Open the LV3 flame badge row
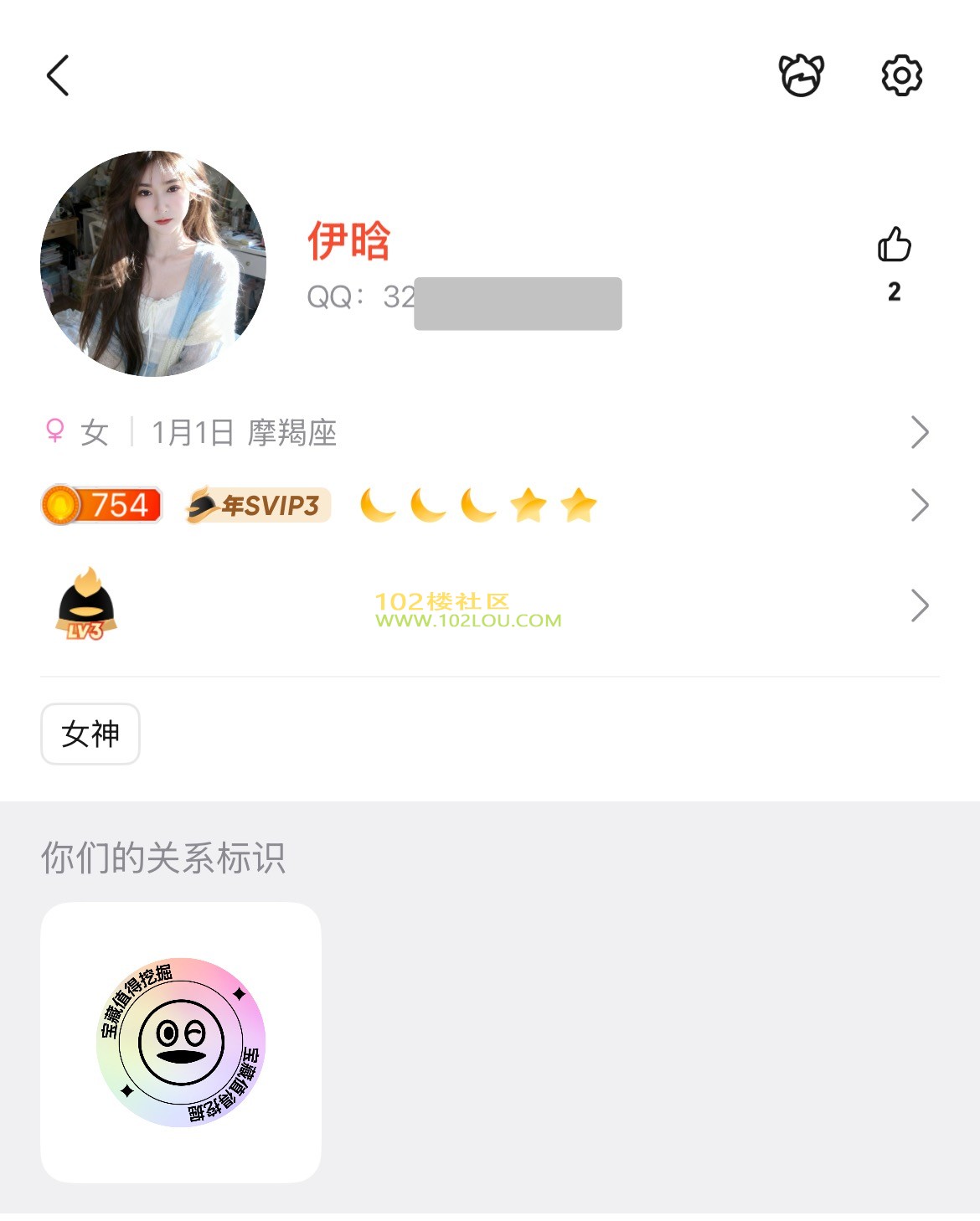 pos(486,605)
